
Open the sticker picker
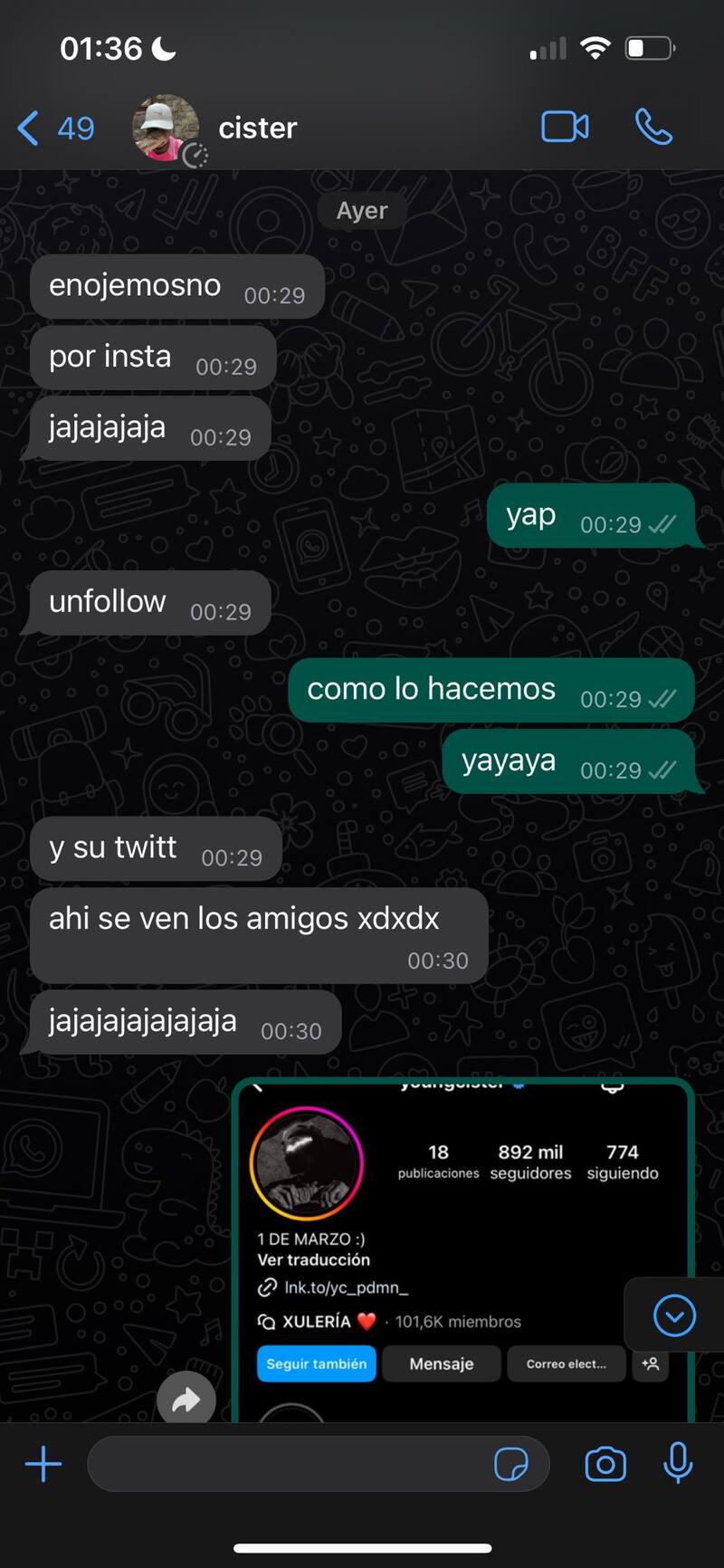pos(511,1464)
